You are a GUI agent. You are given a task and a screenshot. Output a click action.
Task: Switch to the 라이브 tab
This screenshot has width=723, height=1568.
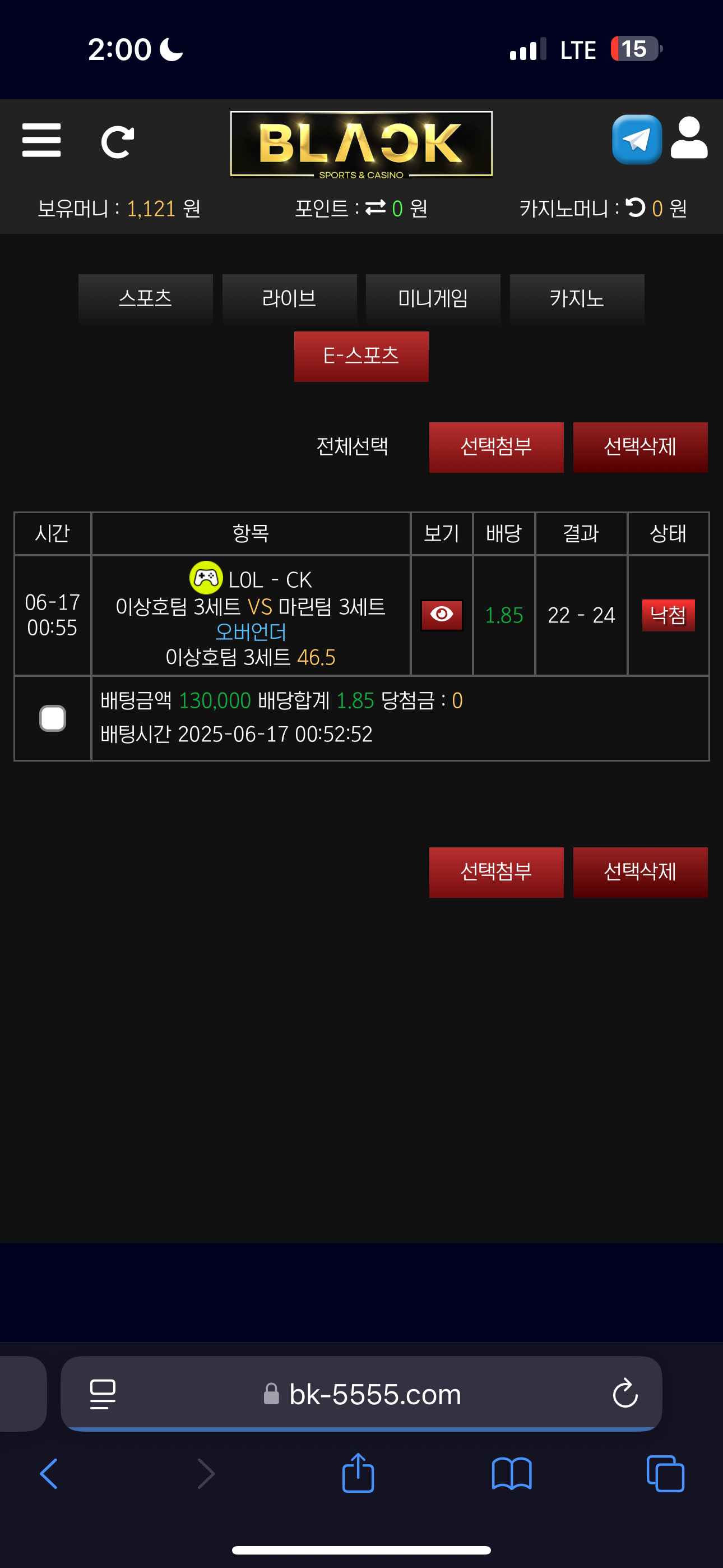click(x=289, y=298)
